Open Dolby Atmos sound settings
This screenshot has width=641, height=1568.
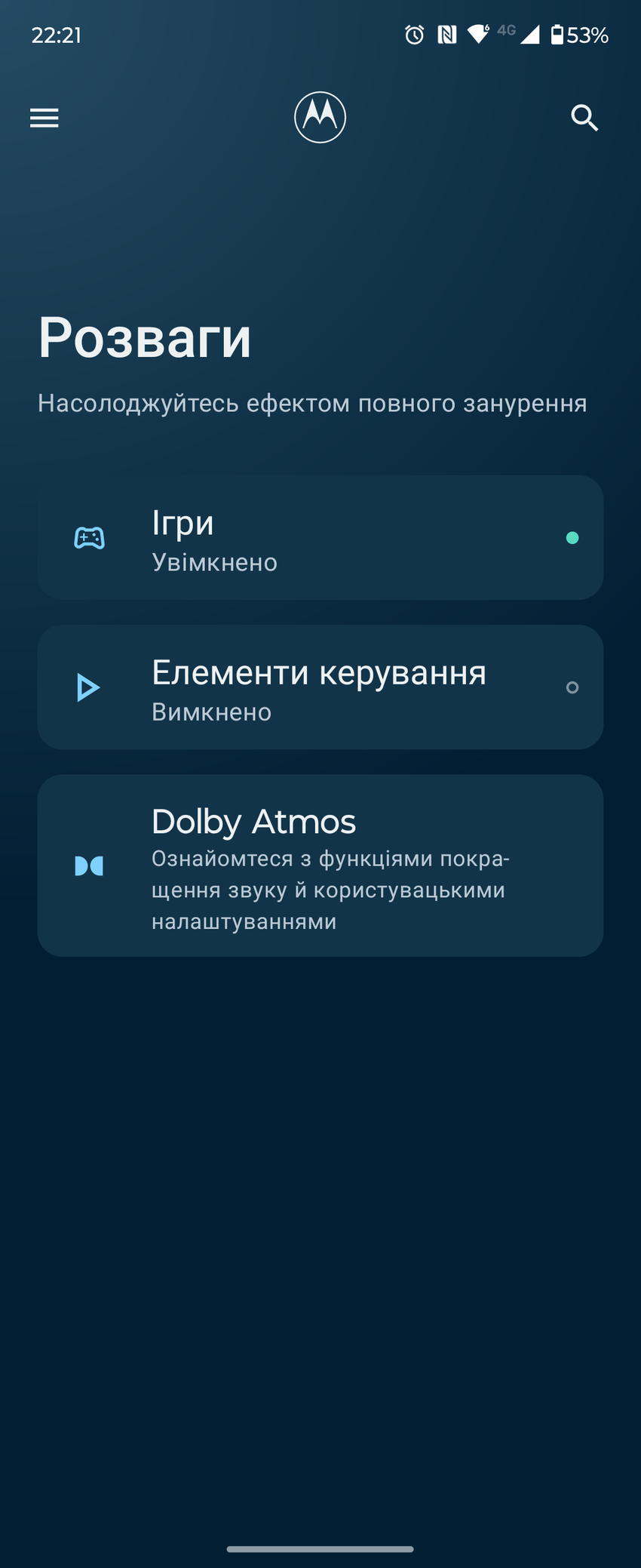pyautogui.click(x=320, y=865)
